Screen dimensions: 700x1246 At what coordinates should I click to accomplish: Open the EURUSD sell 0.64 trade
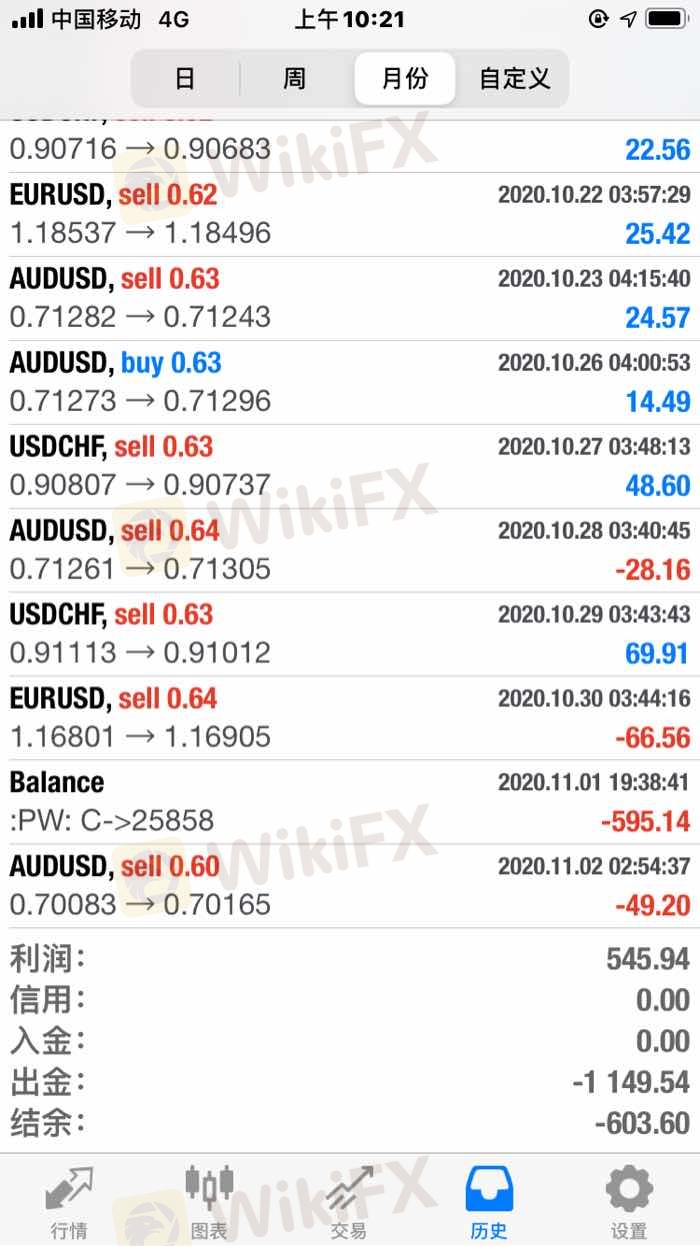pos(350,718)
